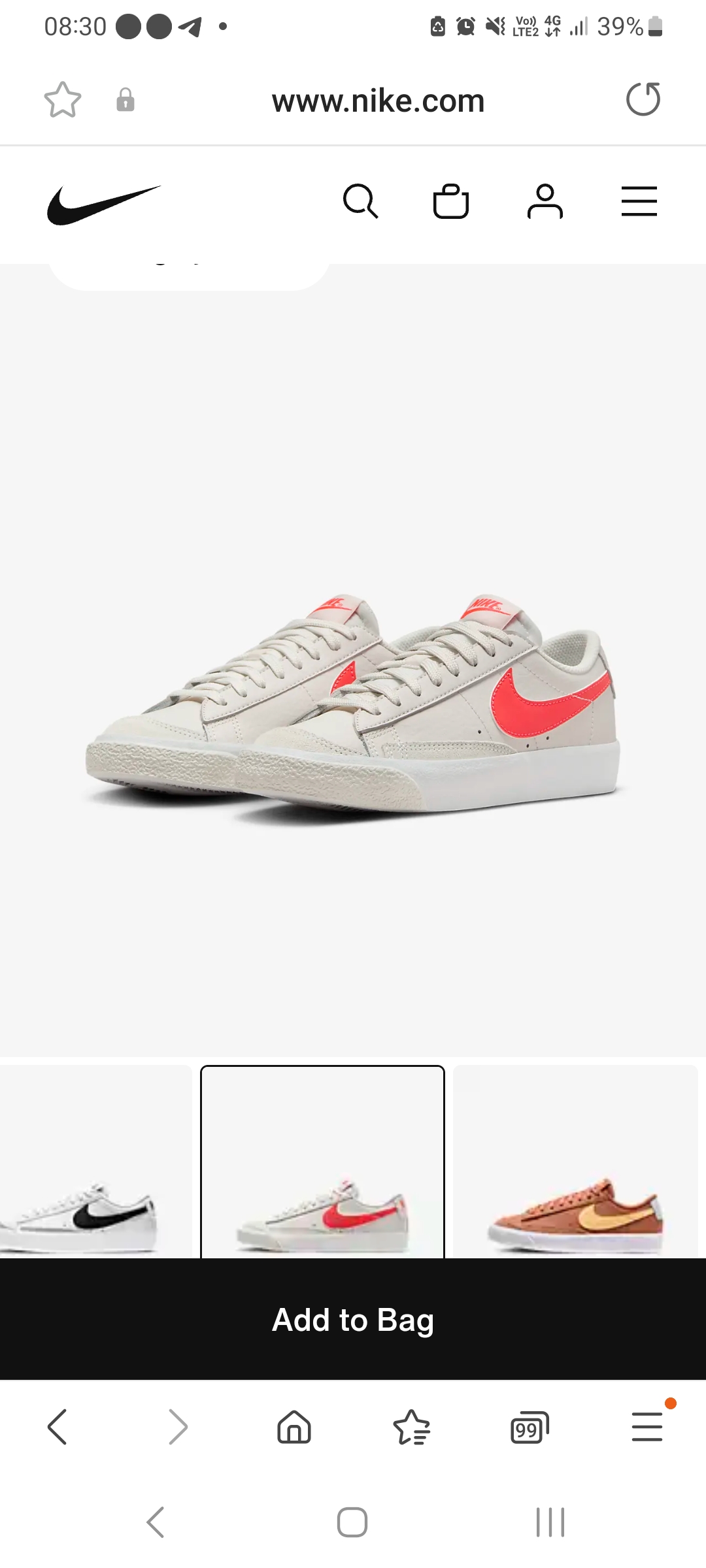Tap the system home button
706x1568 pixels.
[x=352, y=1522]
